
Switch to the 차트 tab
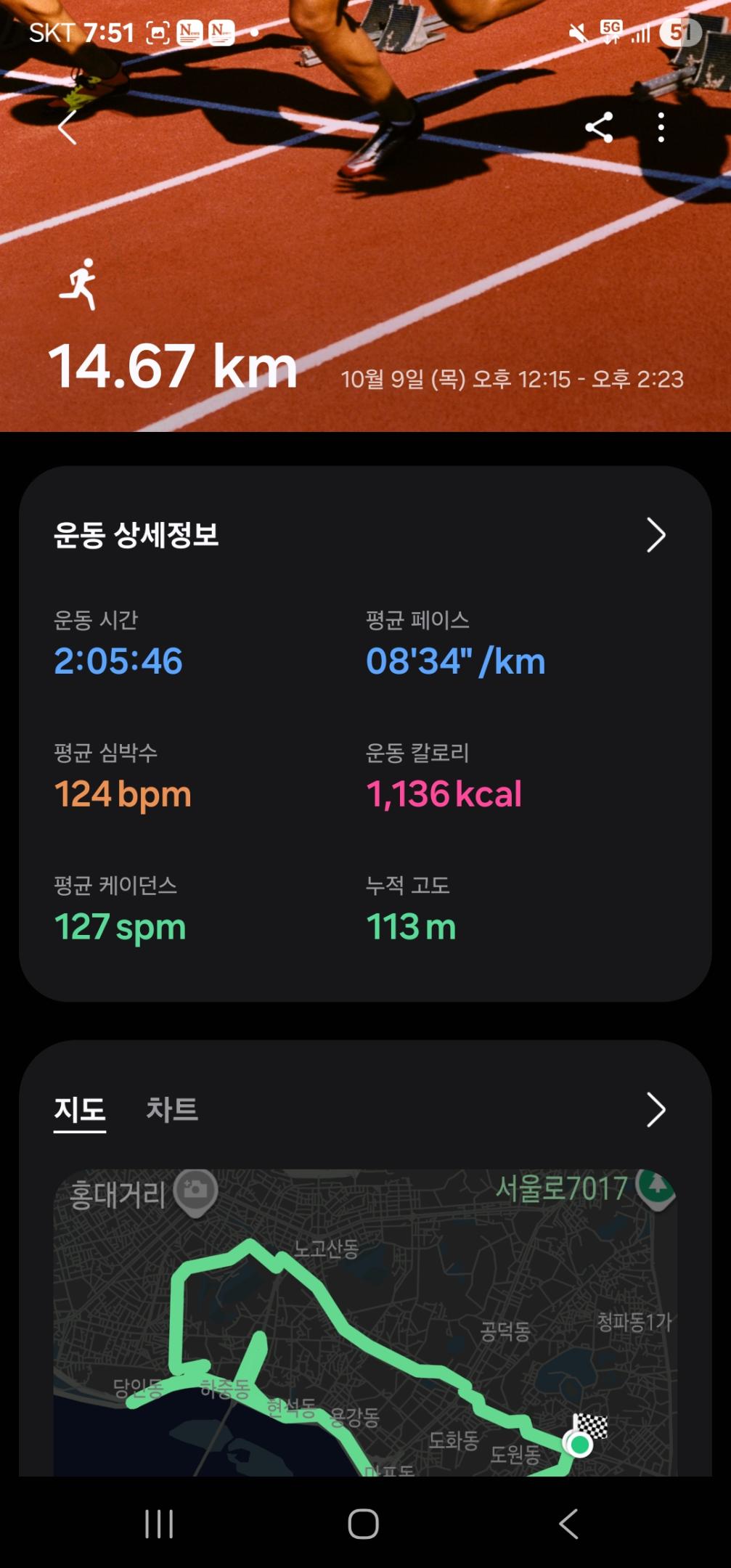(173, 1110)
